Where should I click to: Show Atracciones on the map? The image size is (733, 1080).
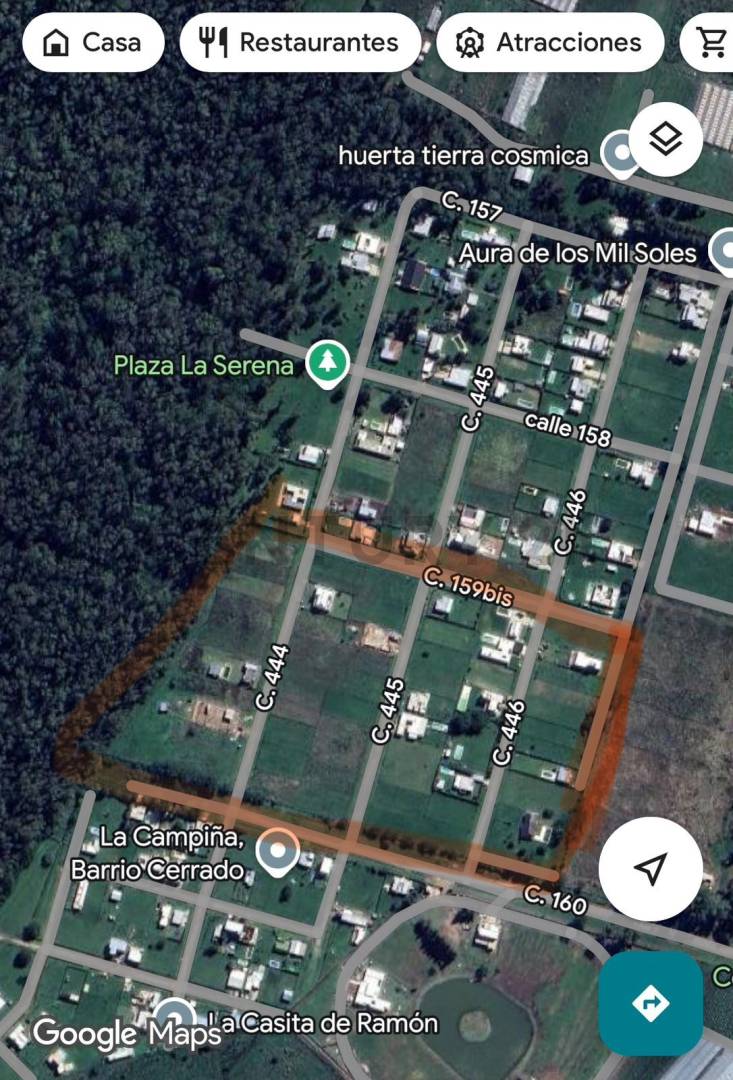click(550, 42)
